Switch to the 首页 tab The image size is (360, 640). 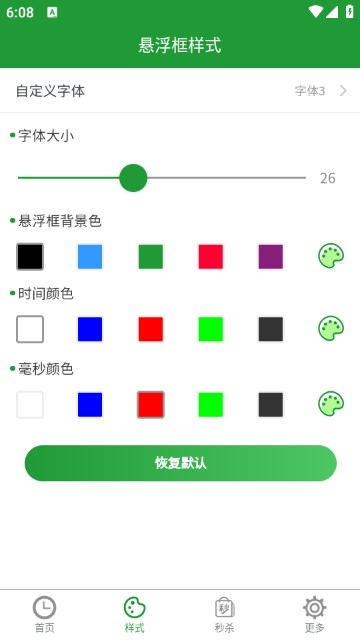44,615
